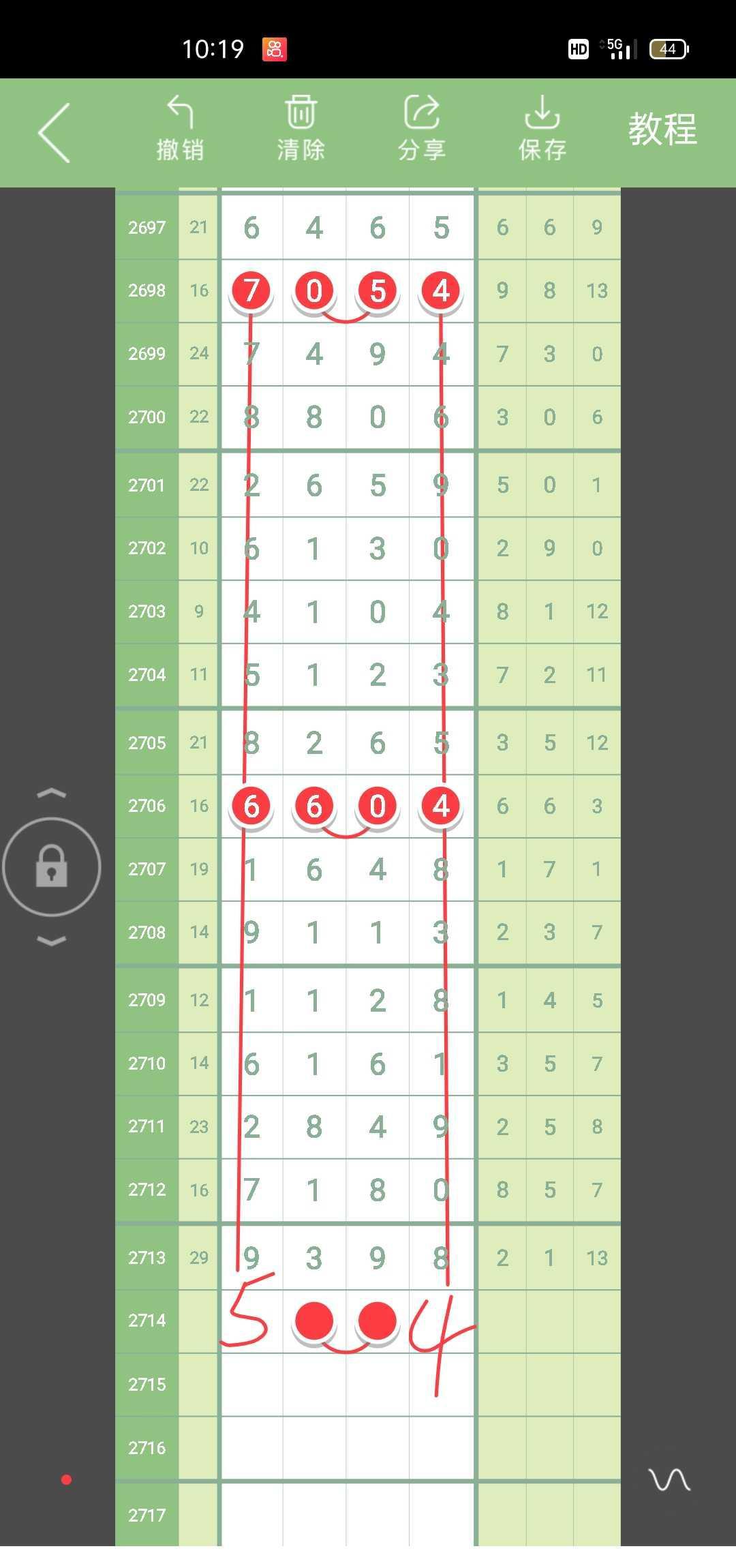Undo the last drawing with 撤销

point(180,129)
